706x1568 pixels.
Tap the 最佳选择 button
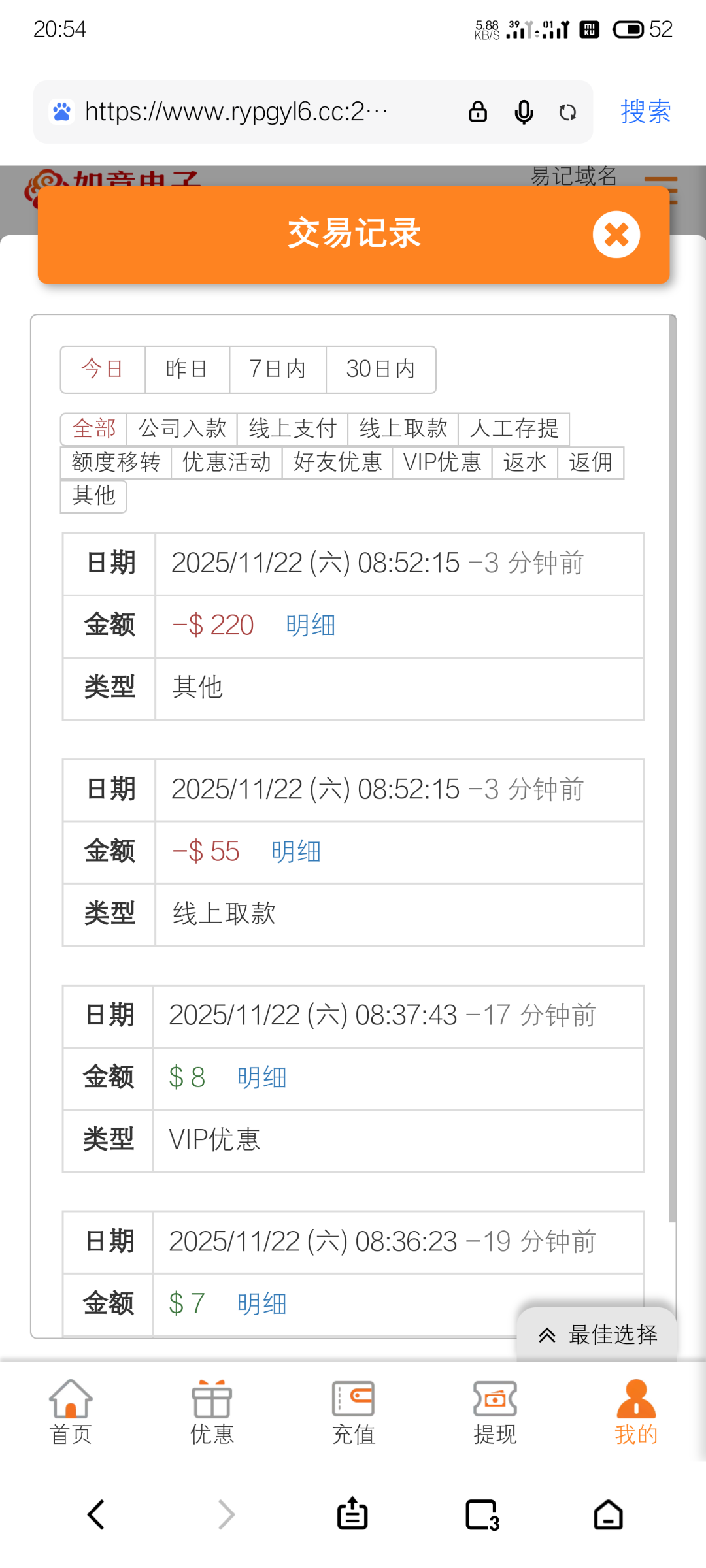coord(597,1334)
